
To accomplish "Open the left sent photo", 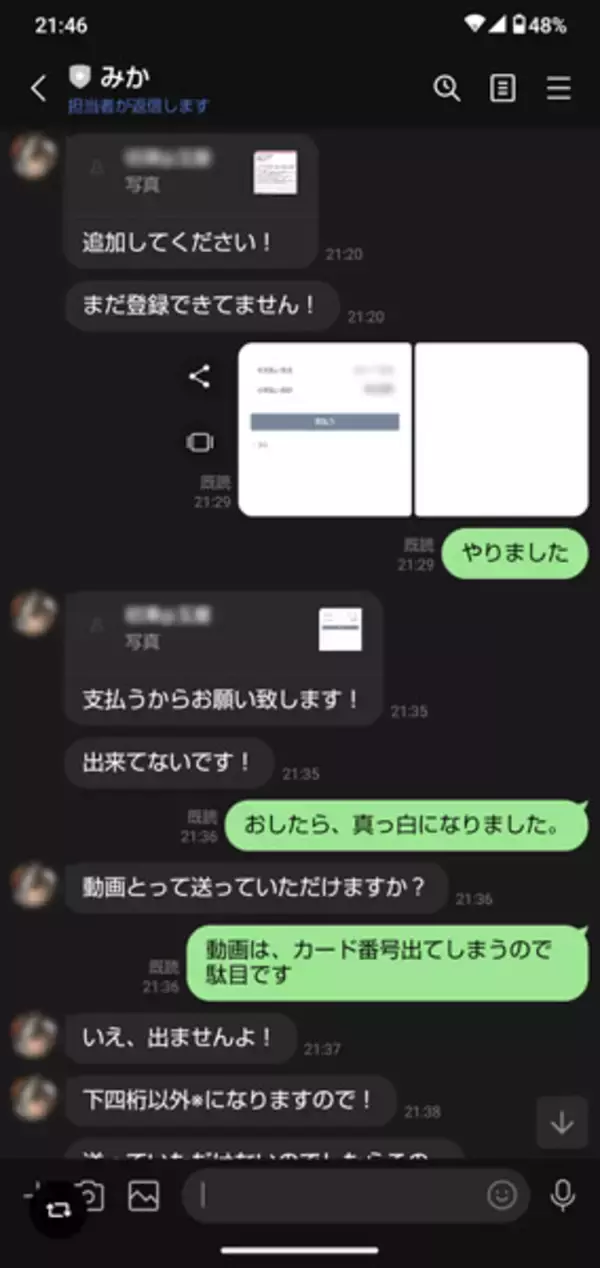I will (325, 429).
